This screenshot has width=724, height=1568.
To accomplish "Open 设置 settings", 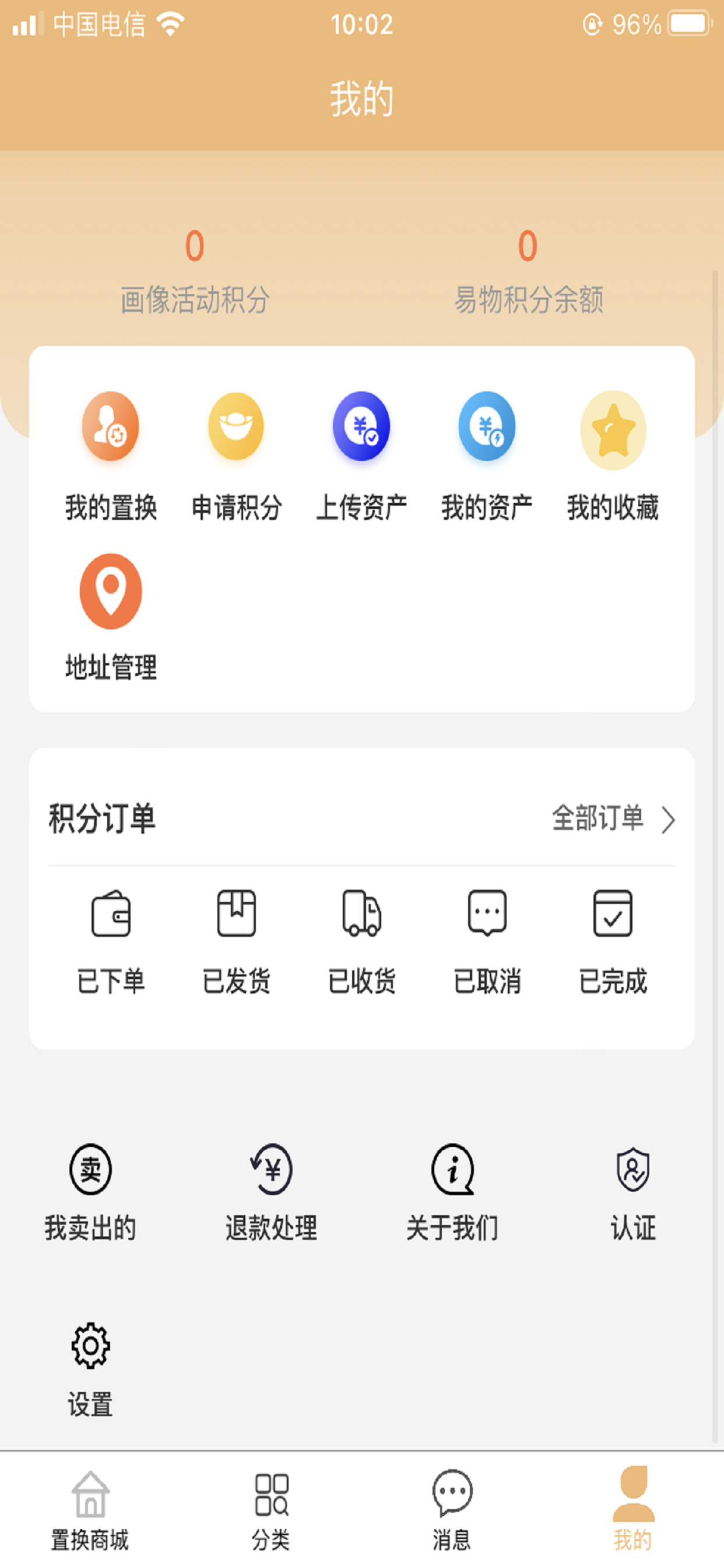I will [x=90, y=1370].
